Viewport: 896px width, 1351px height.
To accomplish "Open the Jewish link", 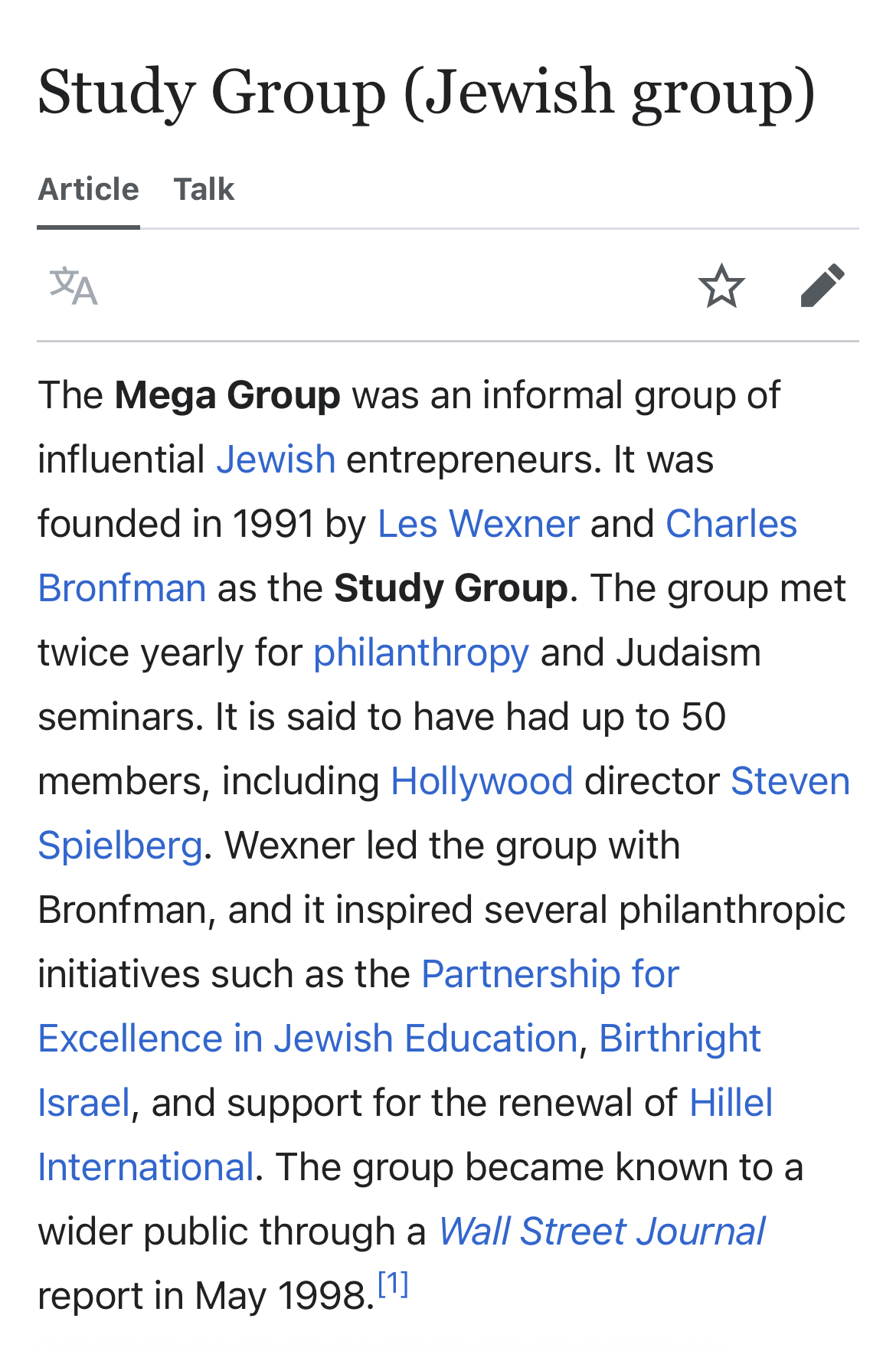I will coord(276,460).
